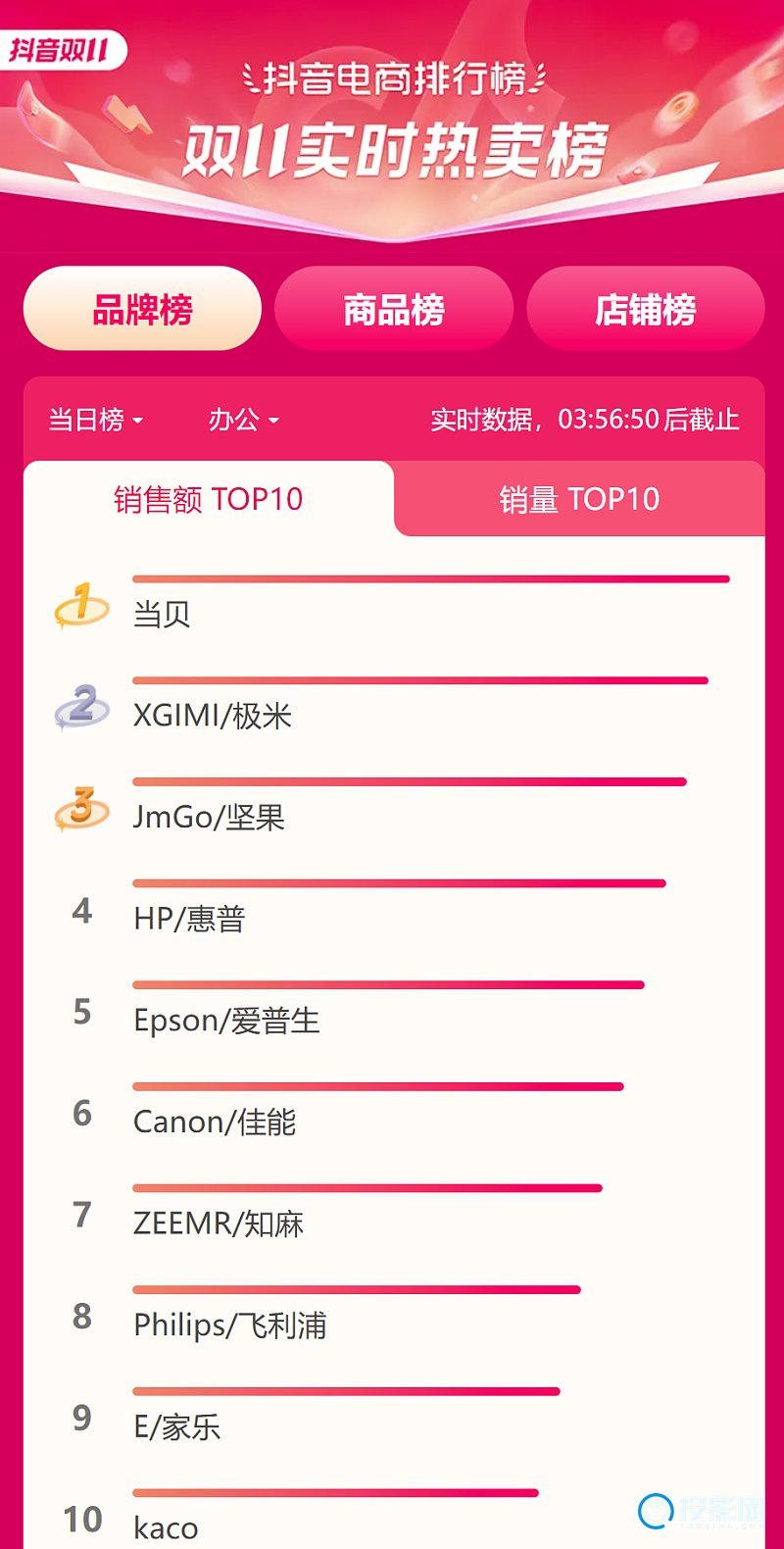This screenshot has height=1549, width=784.
Task: Open the Philips/飞利浦 brand row
Action: pos(394,1315)
